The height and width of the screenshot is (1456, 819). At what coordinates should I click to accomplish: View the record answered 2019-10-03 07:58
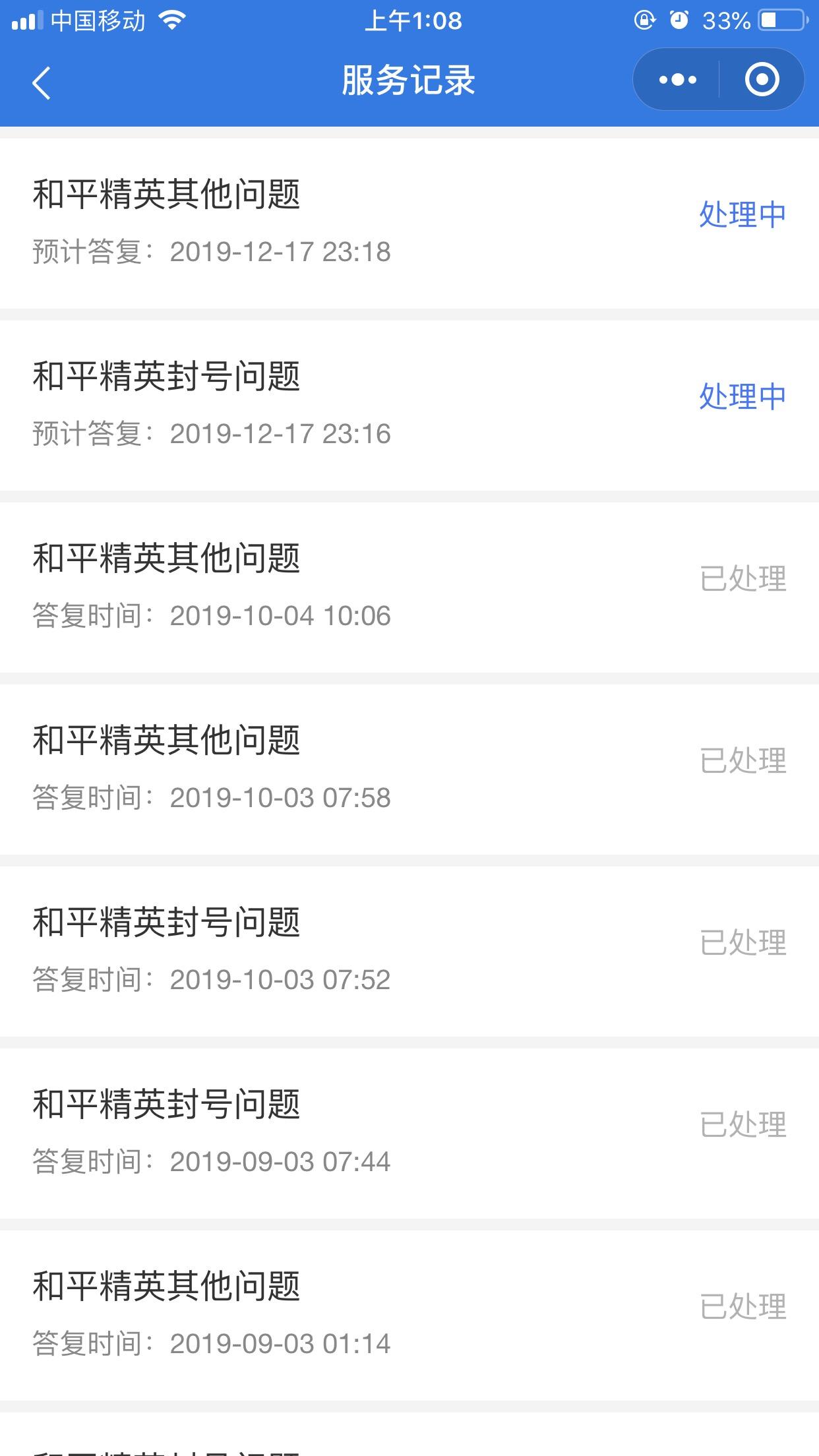pos(409,769)
